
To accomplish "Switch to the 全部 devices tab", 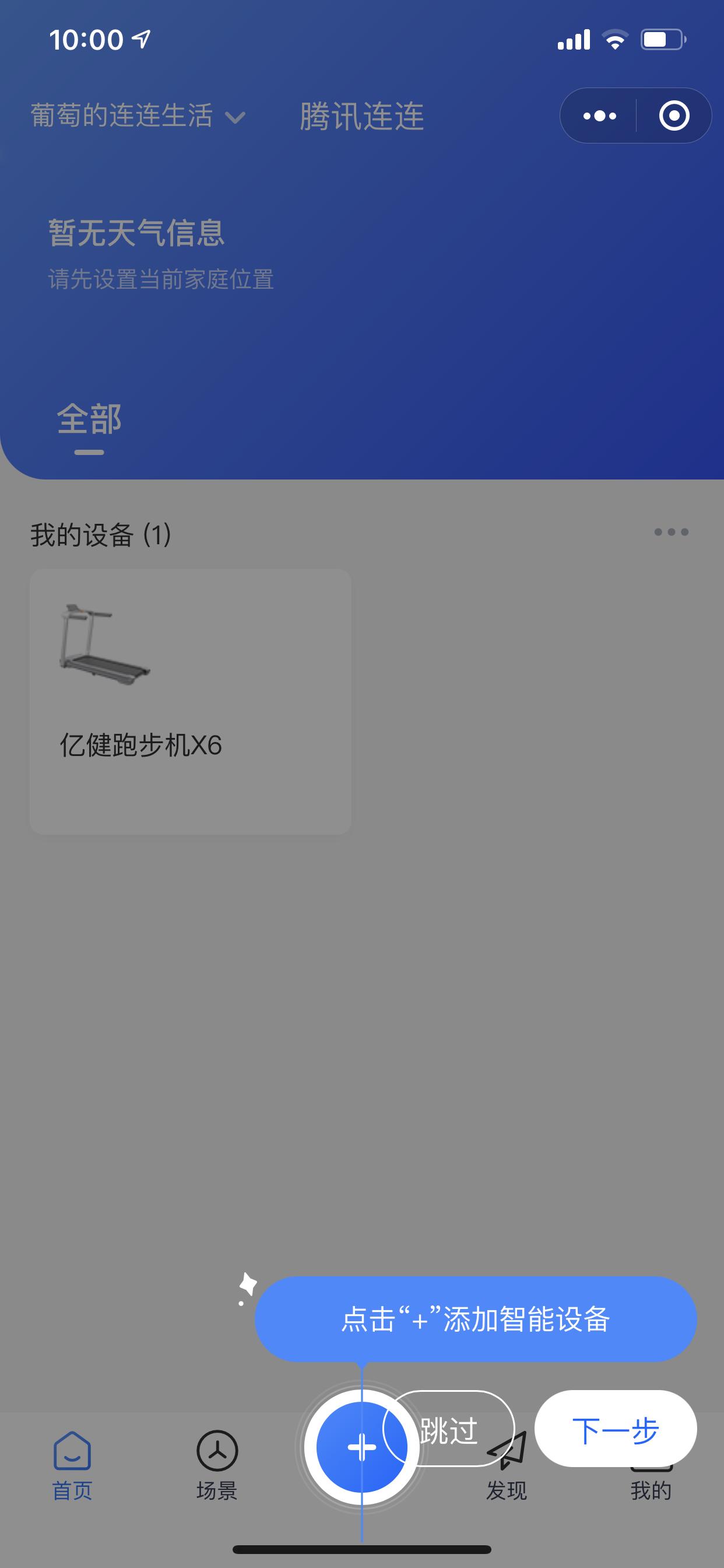I will tap(90, 419).
